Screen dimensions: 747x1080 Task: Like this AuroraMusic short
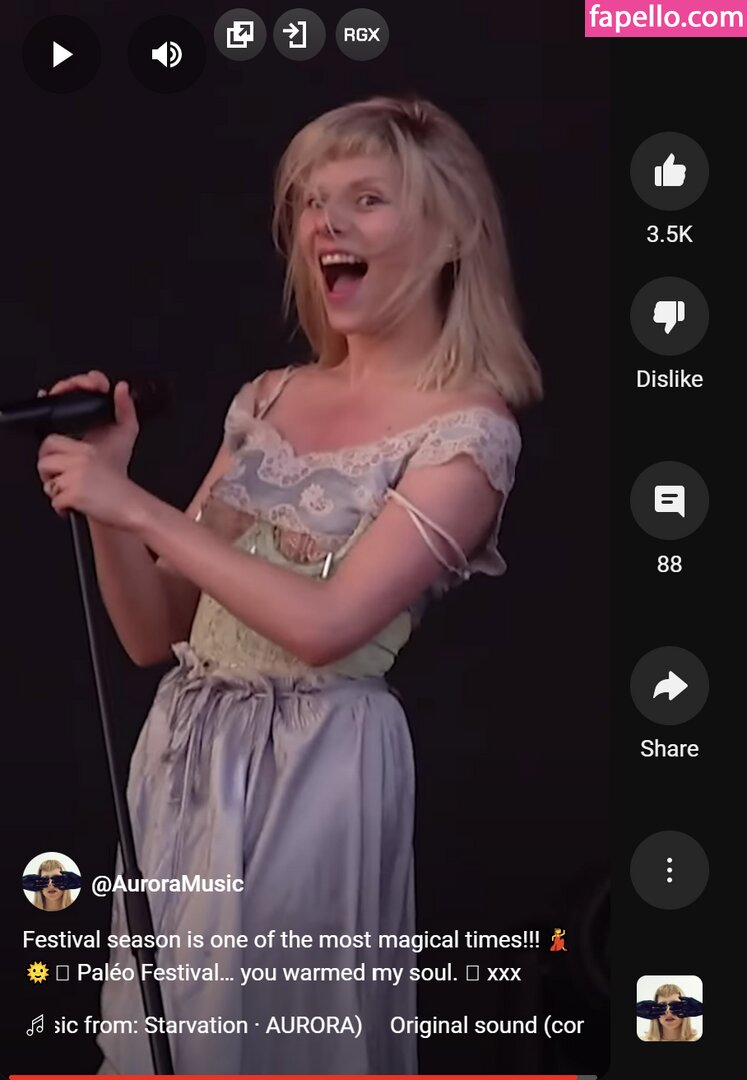click(x=669, y=173)
